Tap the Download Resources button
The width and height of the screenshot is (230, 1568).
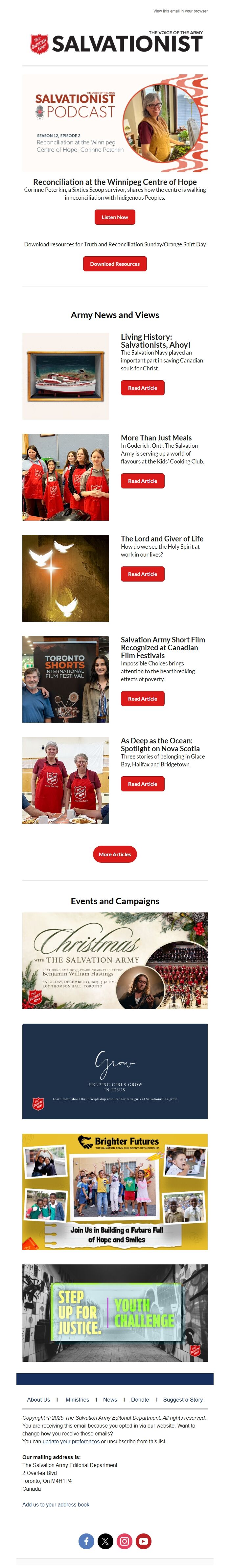[114, 263]
